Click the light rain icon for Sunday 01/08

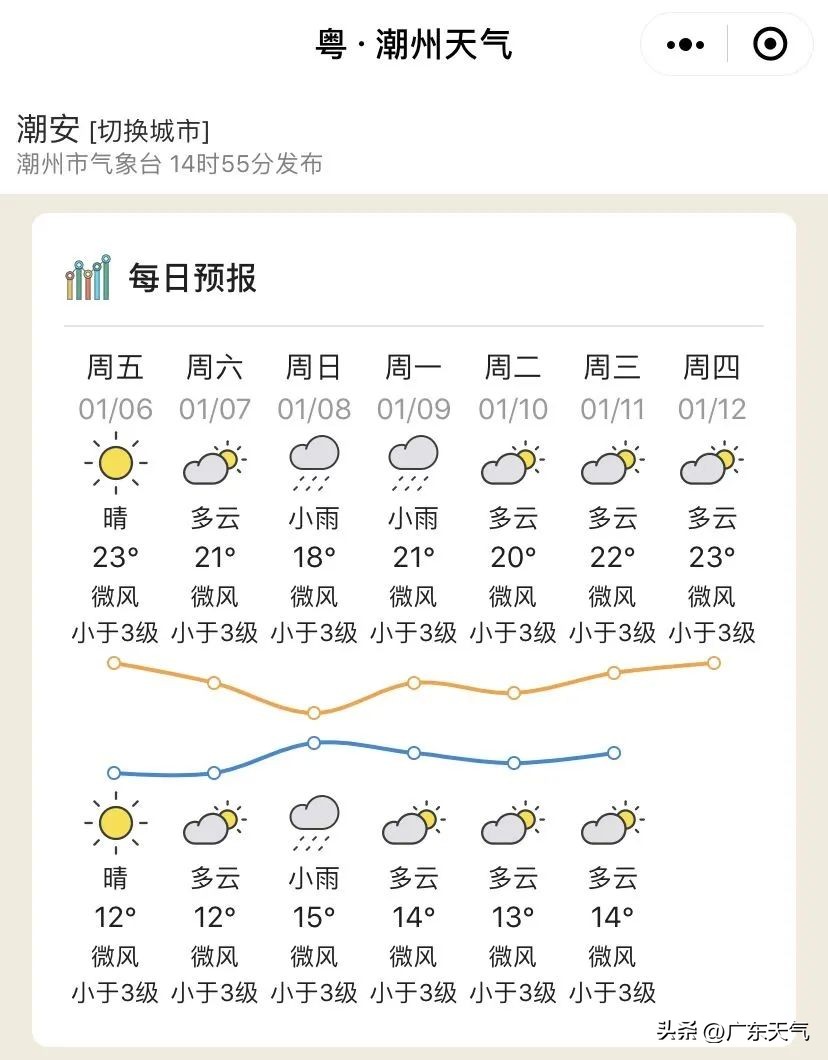click(x=313, y=461)
